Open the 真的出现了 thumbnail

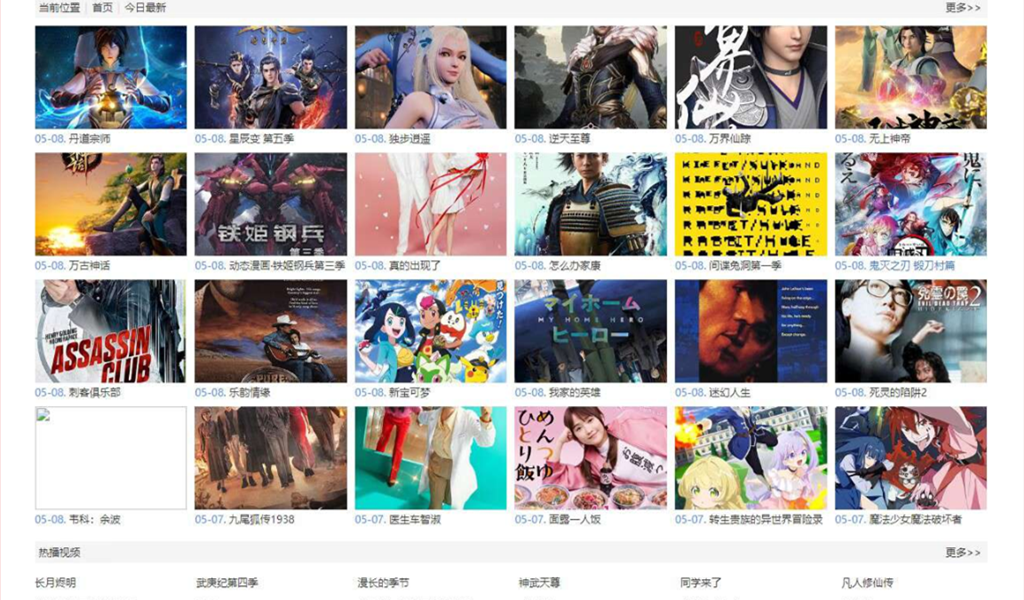coord(430,204)
